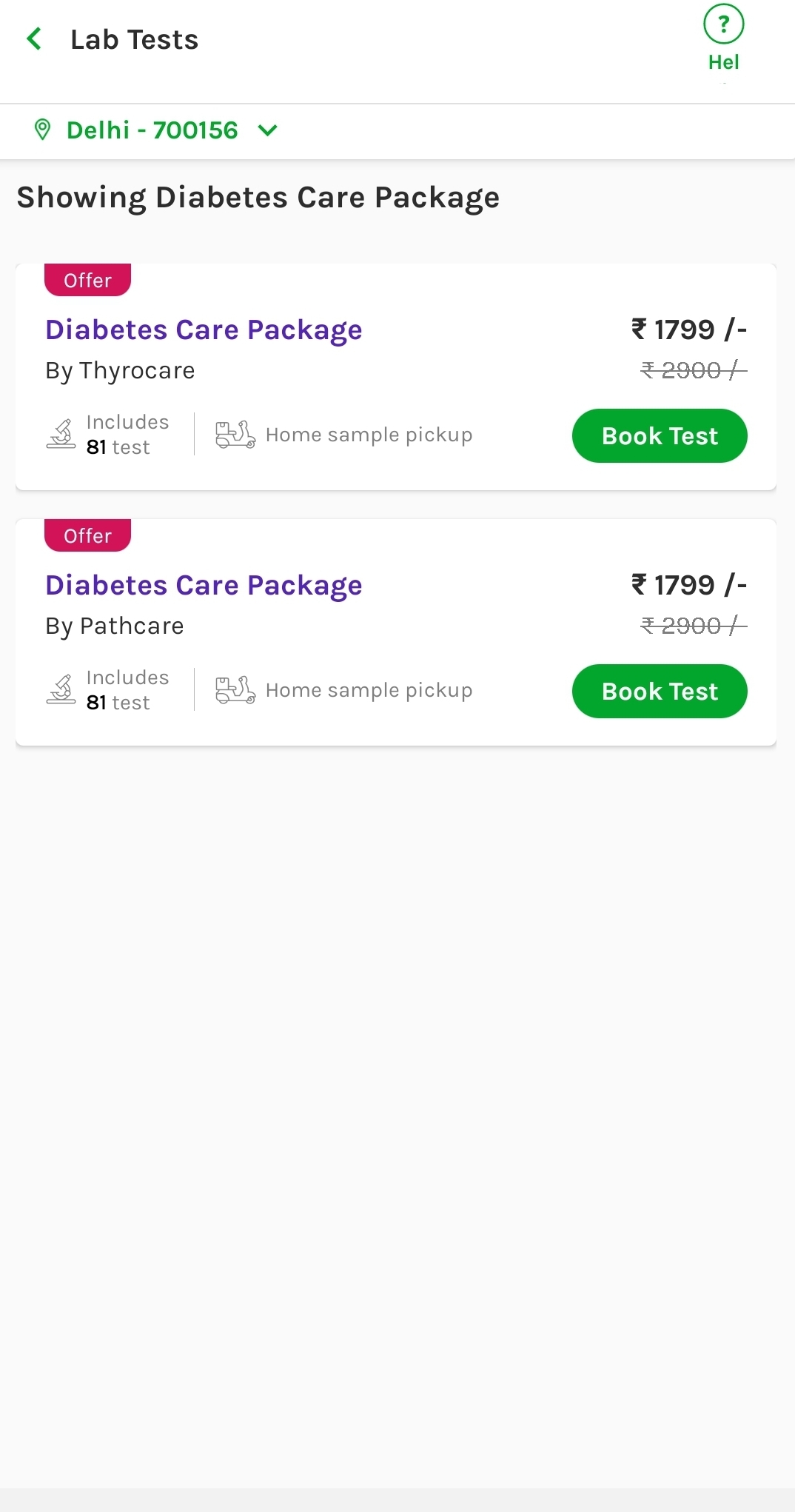The width and height of the screenshot is (795, 1512).
Task: Go back from Lab Tests
Action: coord(34,39)
